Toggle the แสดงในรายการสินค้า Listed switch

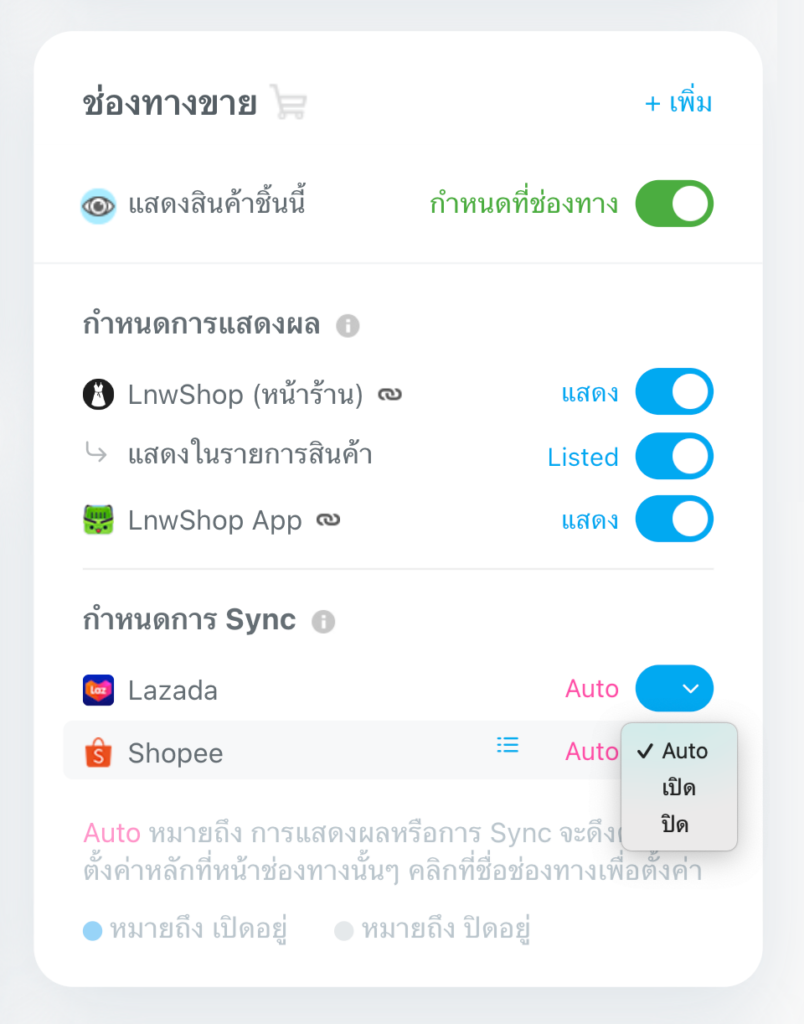pos(674,457)
